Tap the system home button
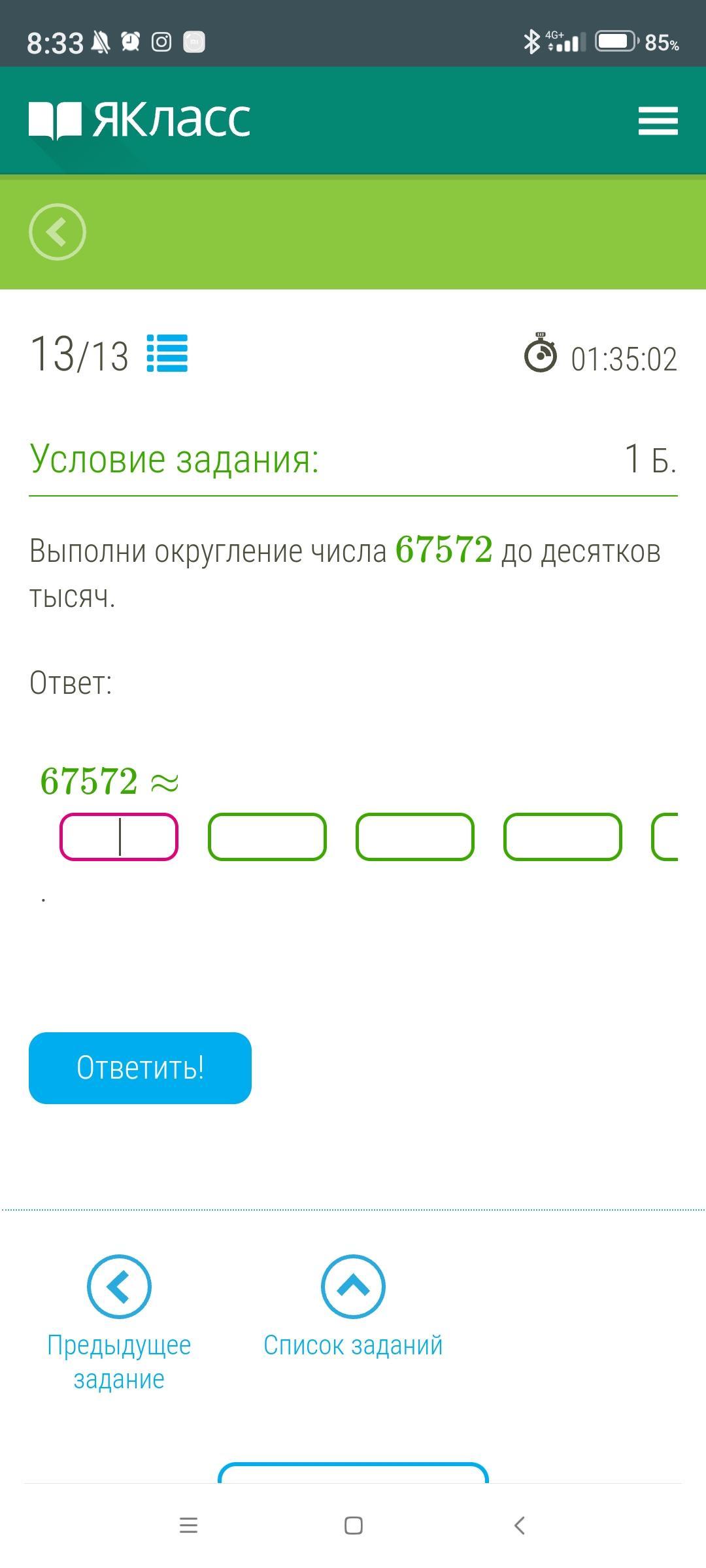This screenshot has height=1568, width=706. [x=353, y=1526]
